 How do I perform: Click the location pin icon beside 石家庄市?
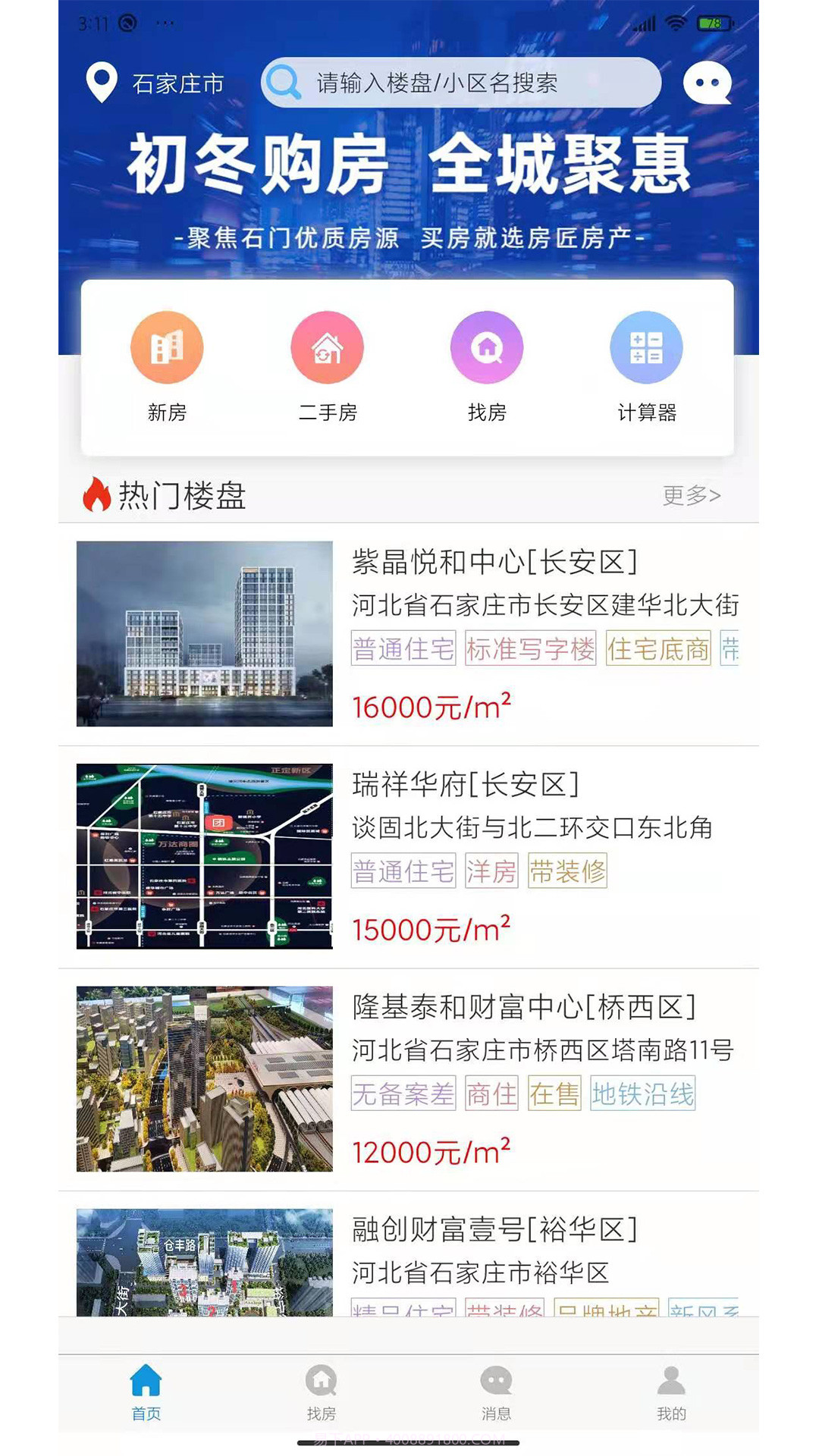coord(99,83)
